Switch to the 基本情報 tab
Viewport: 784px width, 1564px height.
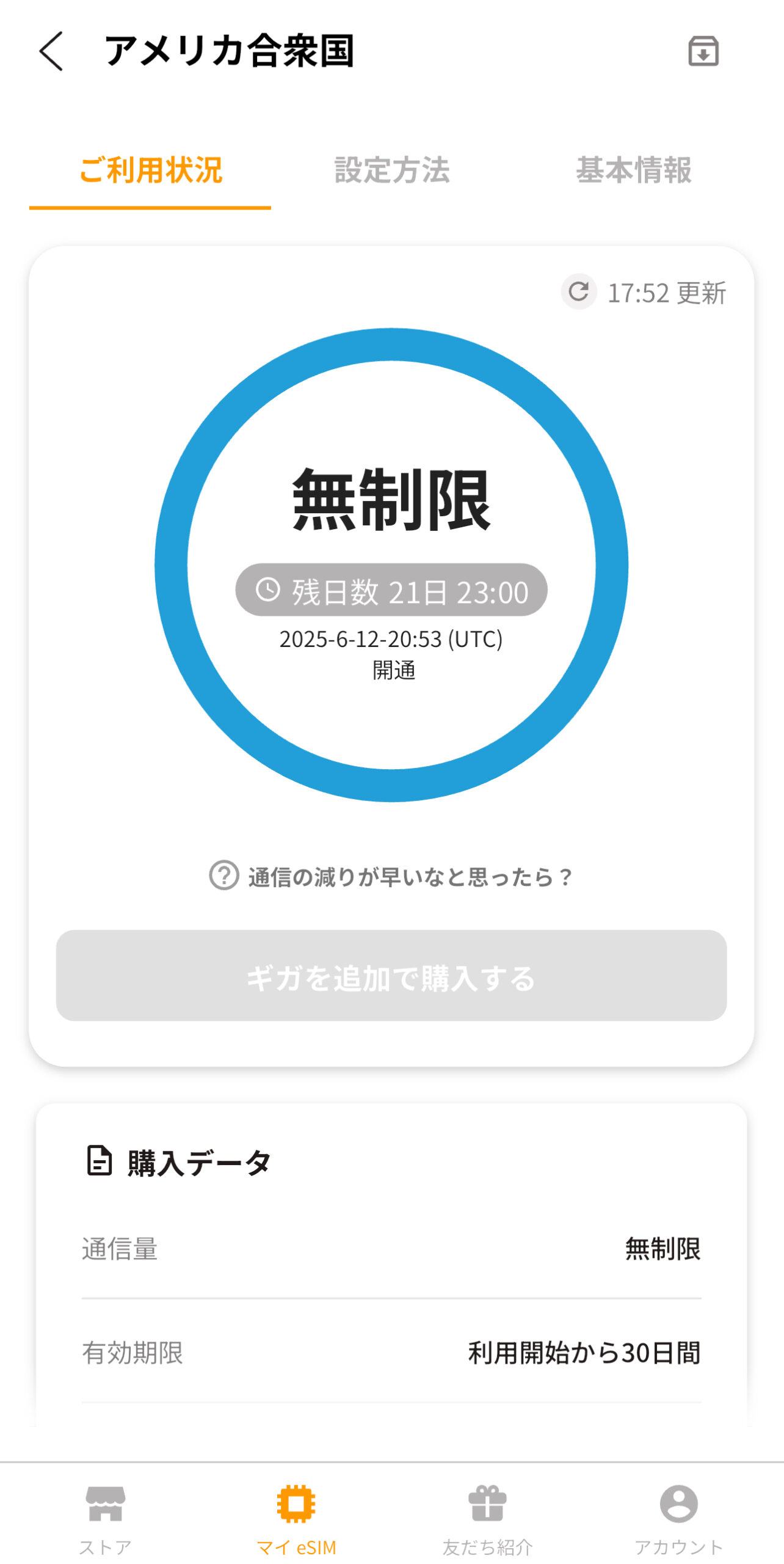633,170
